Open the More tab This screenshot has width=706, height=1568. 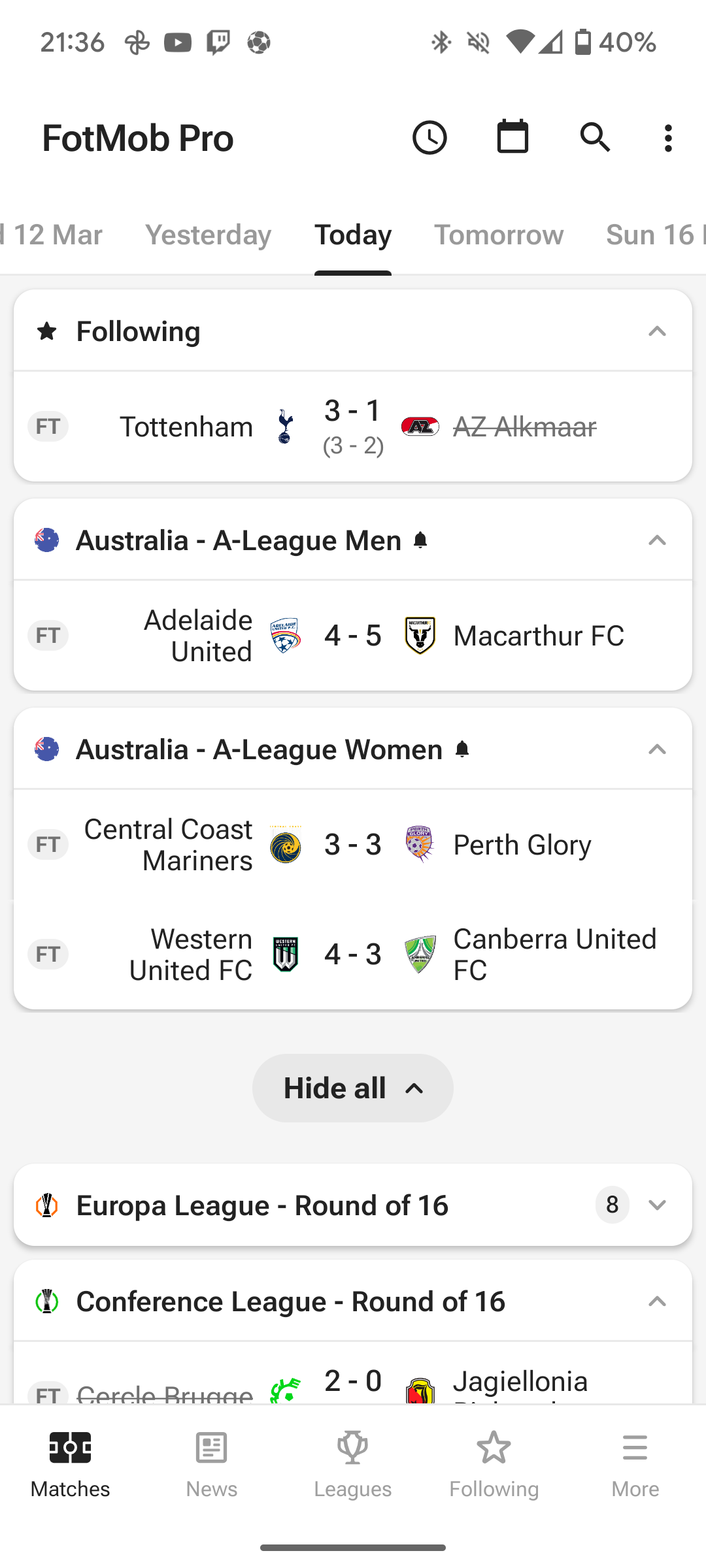[x=635, y=1465]
